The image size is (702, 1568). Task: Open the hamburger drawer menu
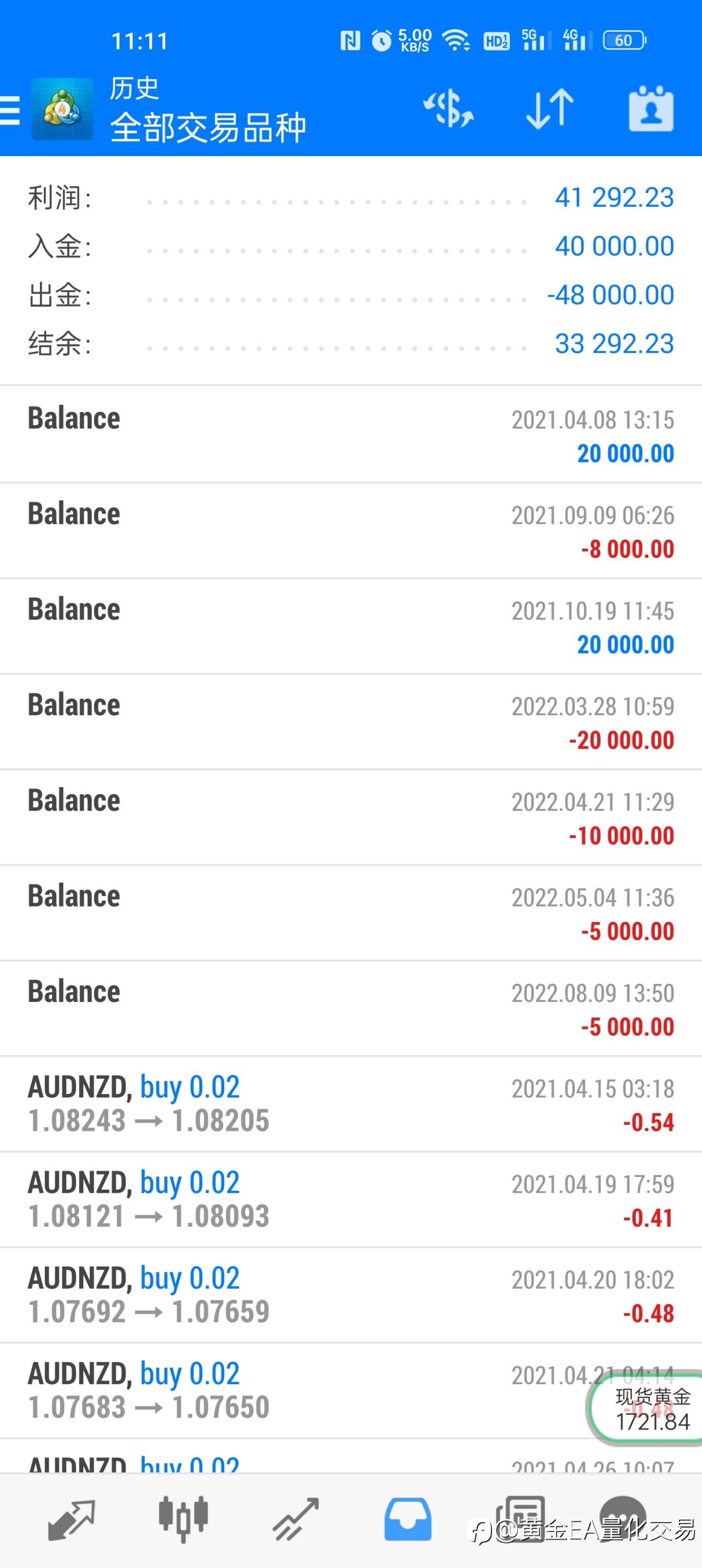(x=9, y=110)
